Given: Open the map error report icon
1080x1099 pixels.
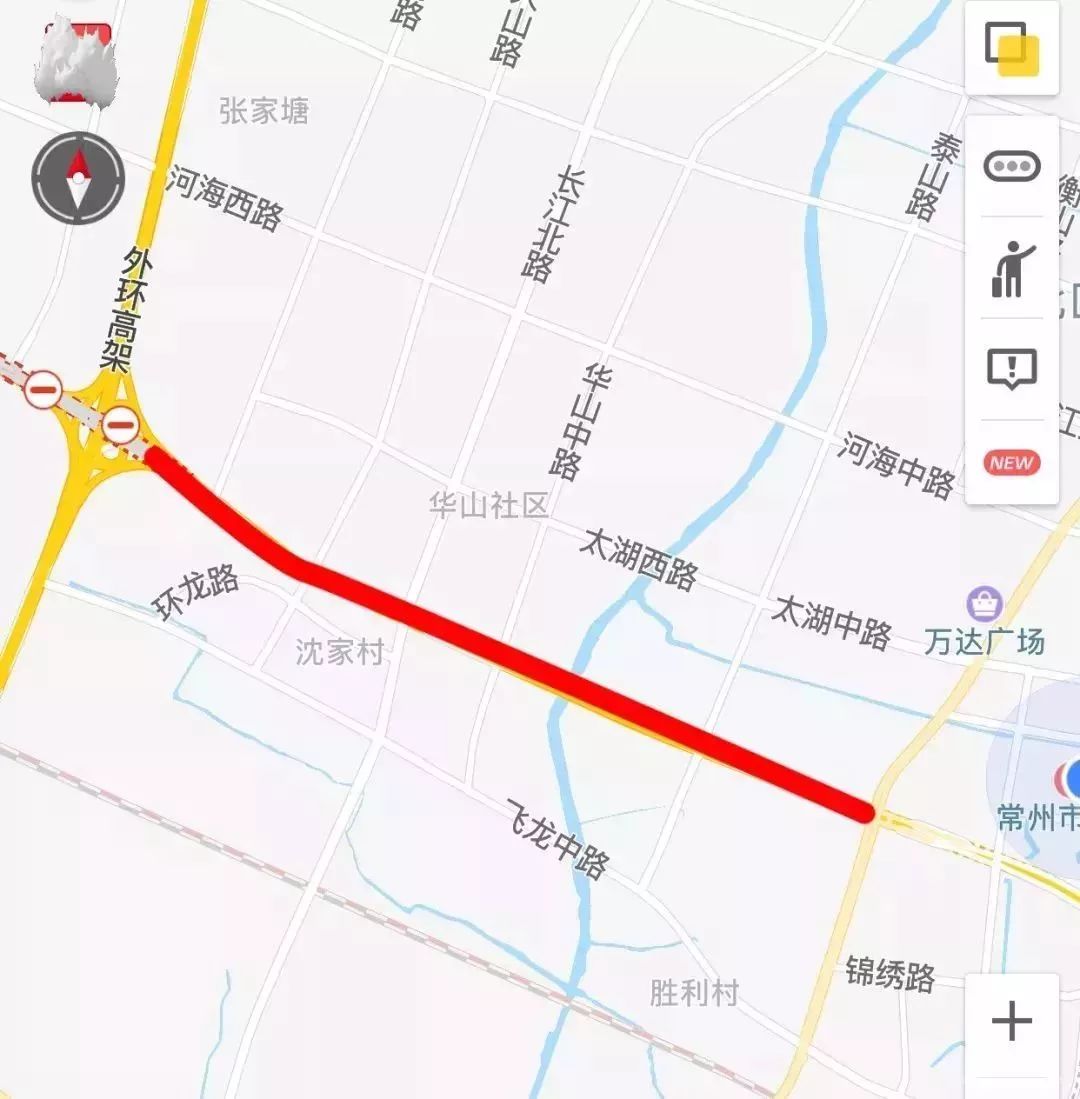Looking at the screenshot, I should point(1013,367).
